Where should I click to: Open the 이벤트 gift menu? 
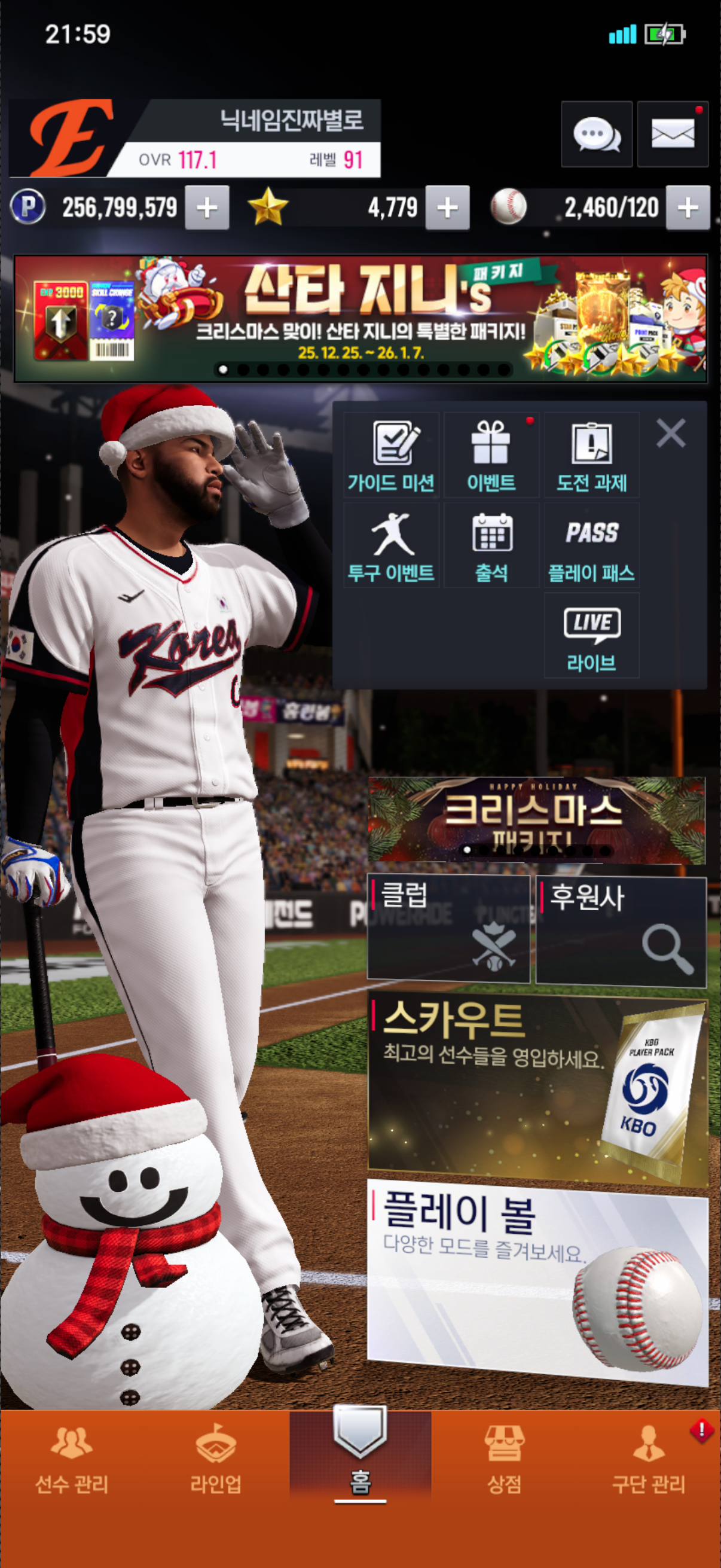pos(491,455)
